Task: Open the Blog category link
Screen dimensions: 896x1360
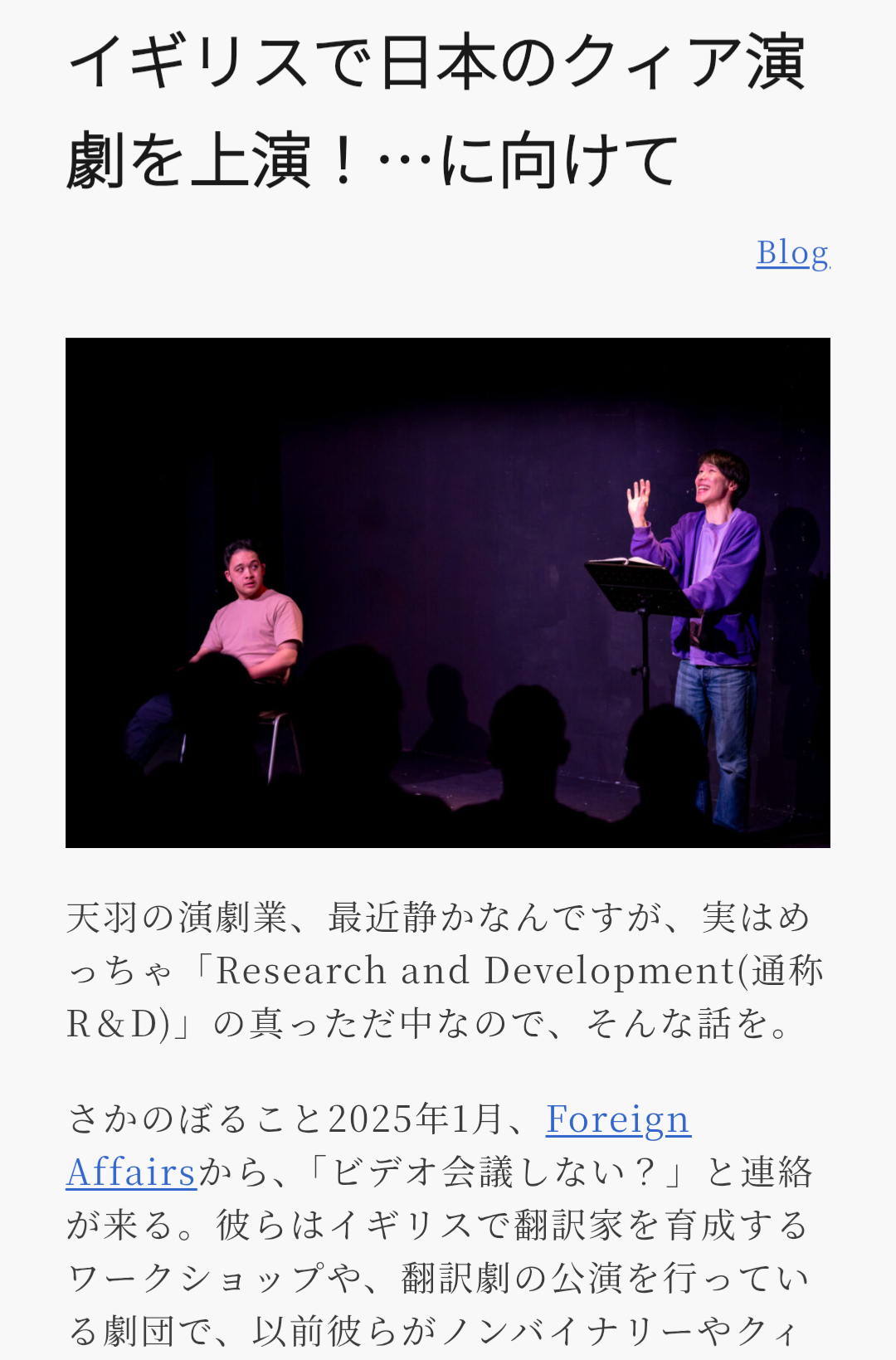Action: click(792, 253)
